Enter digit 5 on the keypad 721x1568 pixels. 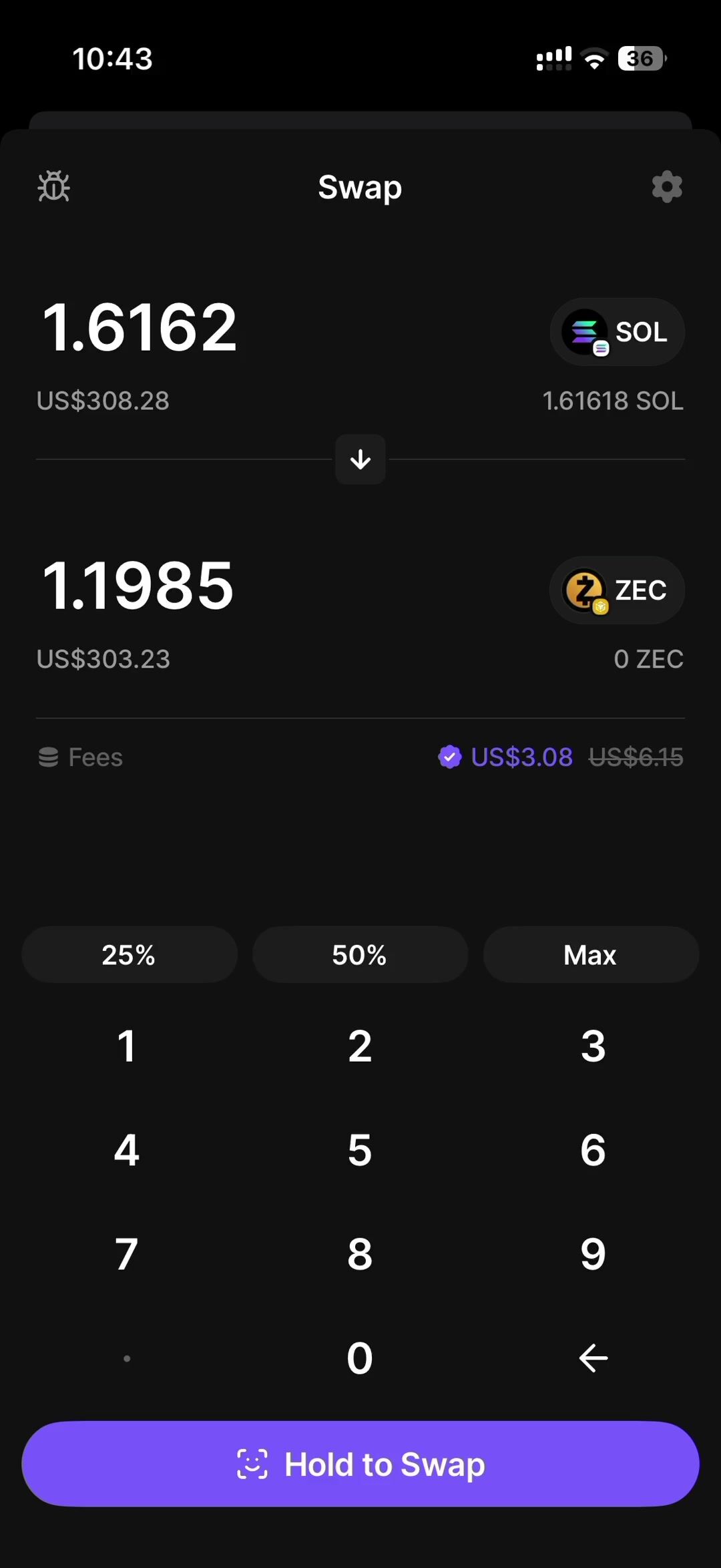[x=360, y=1150]
